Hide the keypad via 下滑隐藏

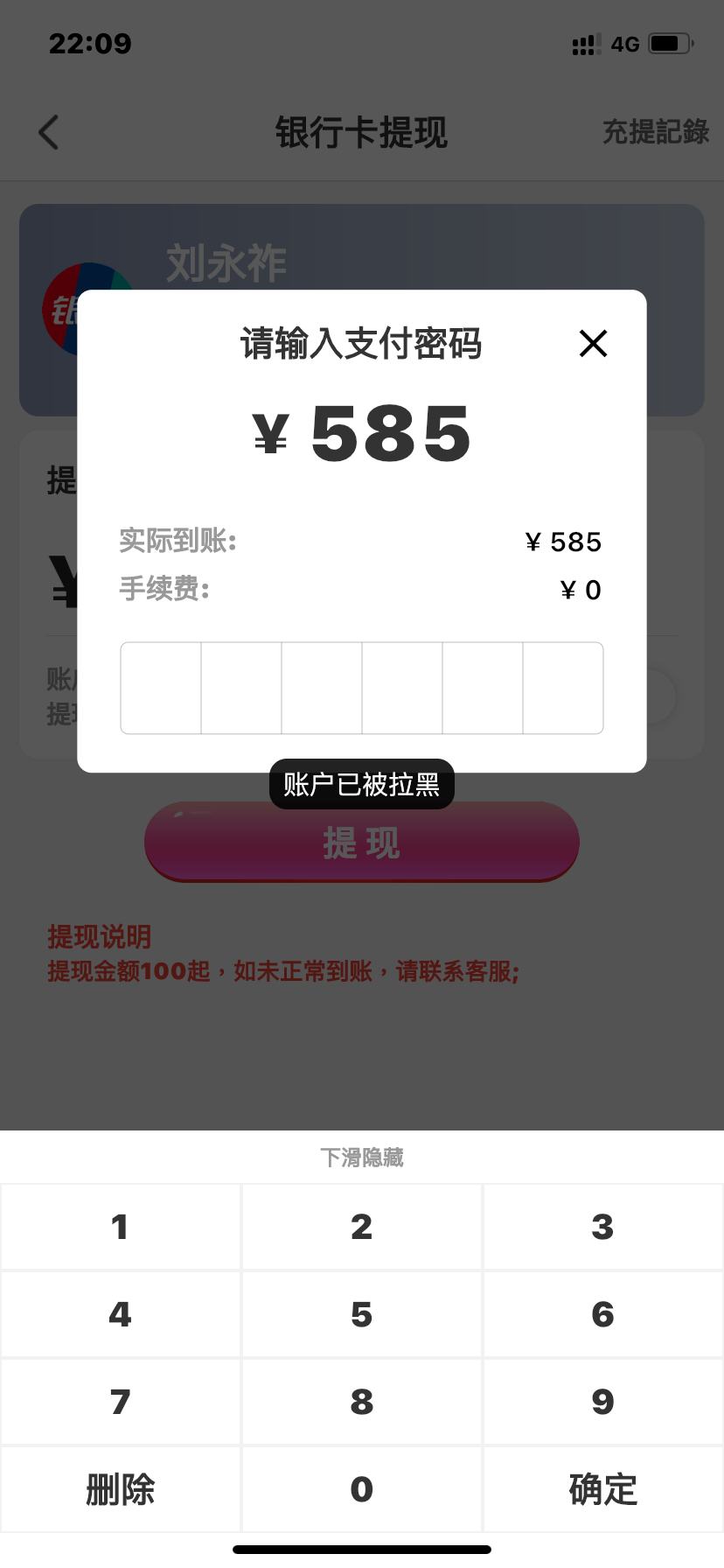click(362, 1158)
